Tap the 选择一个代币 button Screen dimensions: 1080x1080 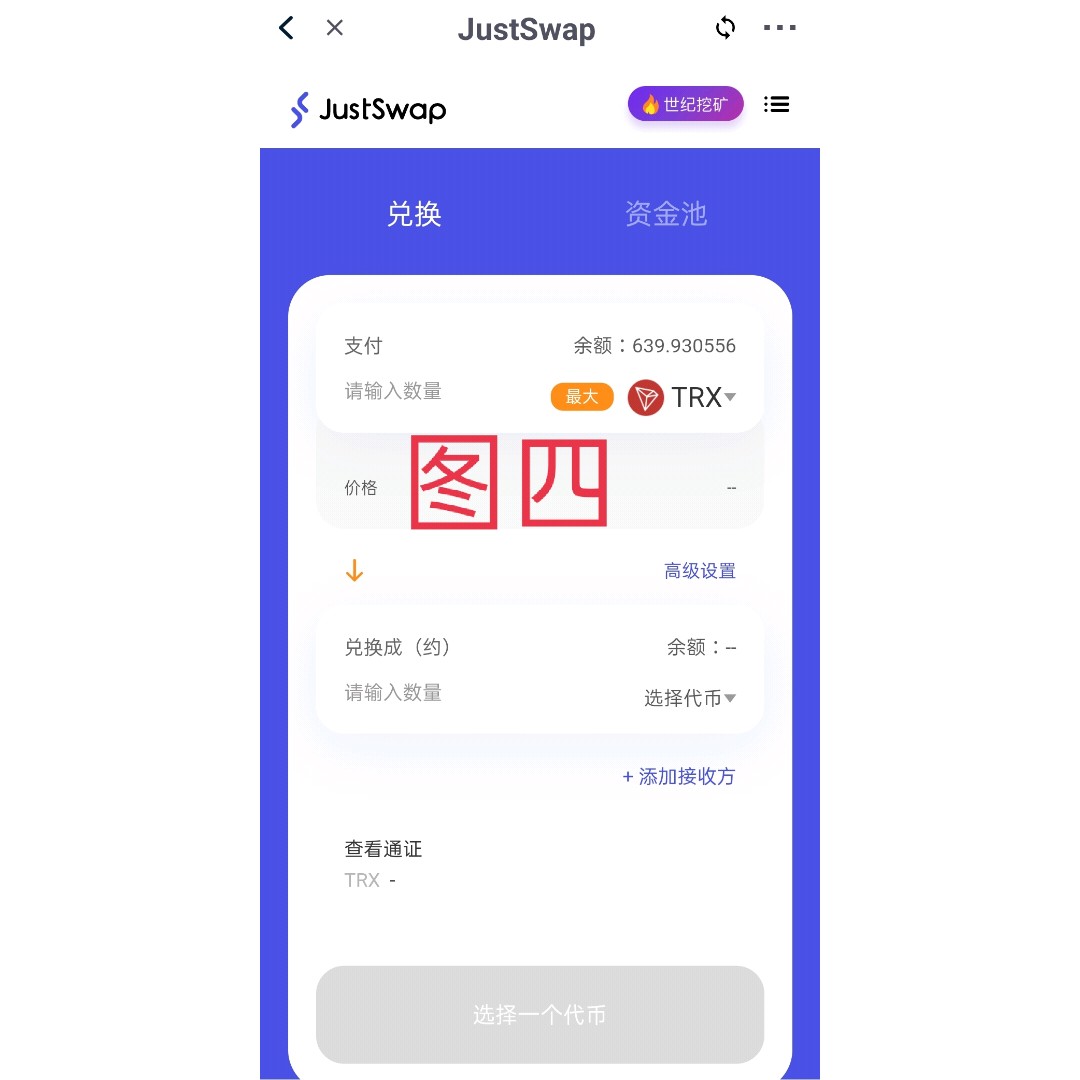click(x=540, y=1014)
